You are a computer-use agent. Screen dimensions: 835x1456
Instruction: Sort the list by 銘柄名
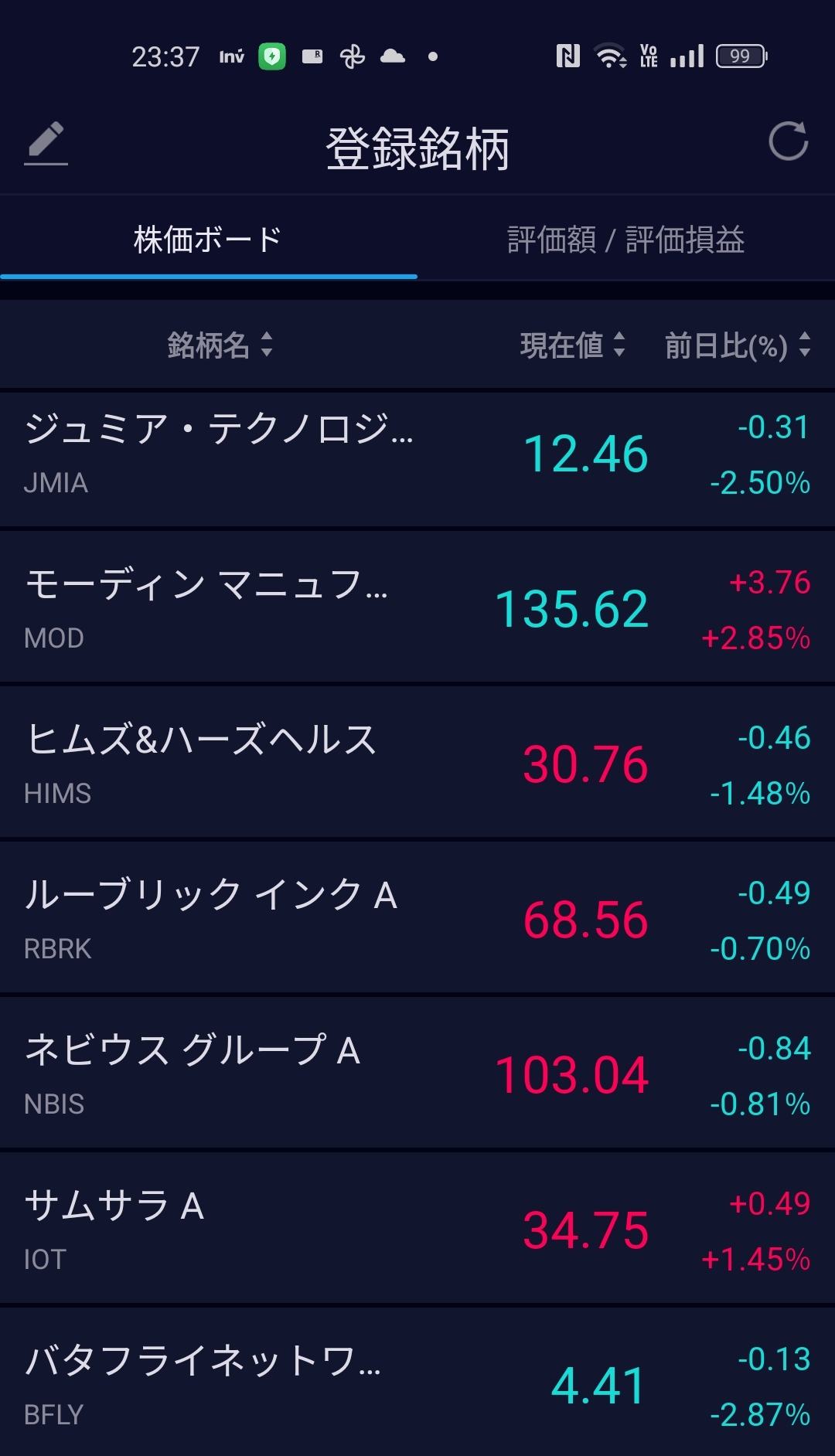(220, 345)
